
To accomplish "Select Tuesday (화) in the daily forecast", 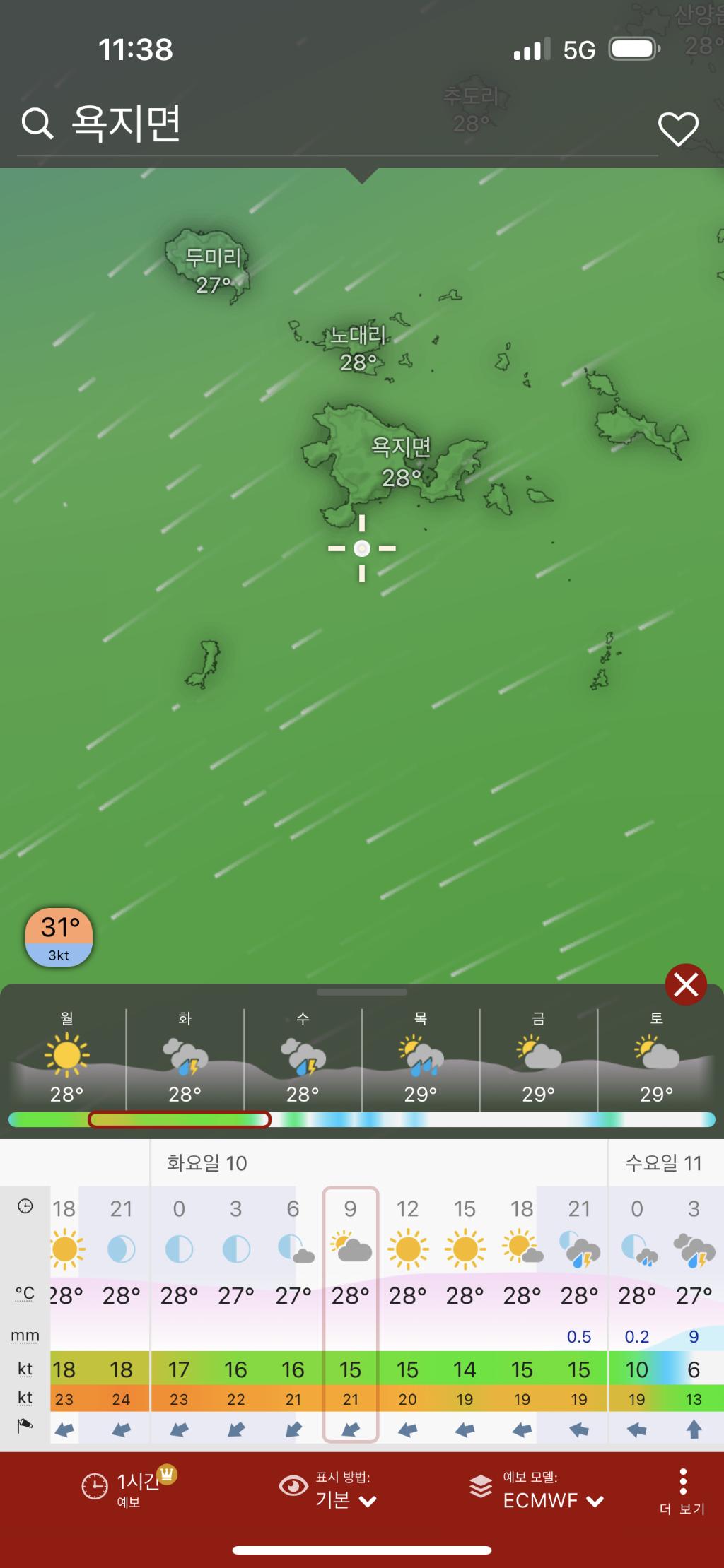I will tap(185, 1058).
